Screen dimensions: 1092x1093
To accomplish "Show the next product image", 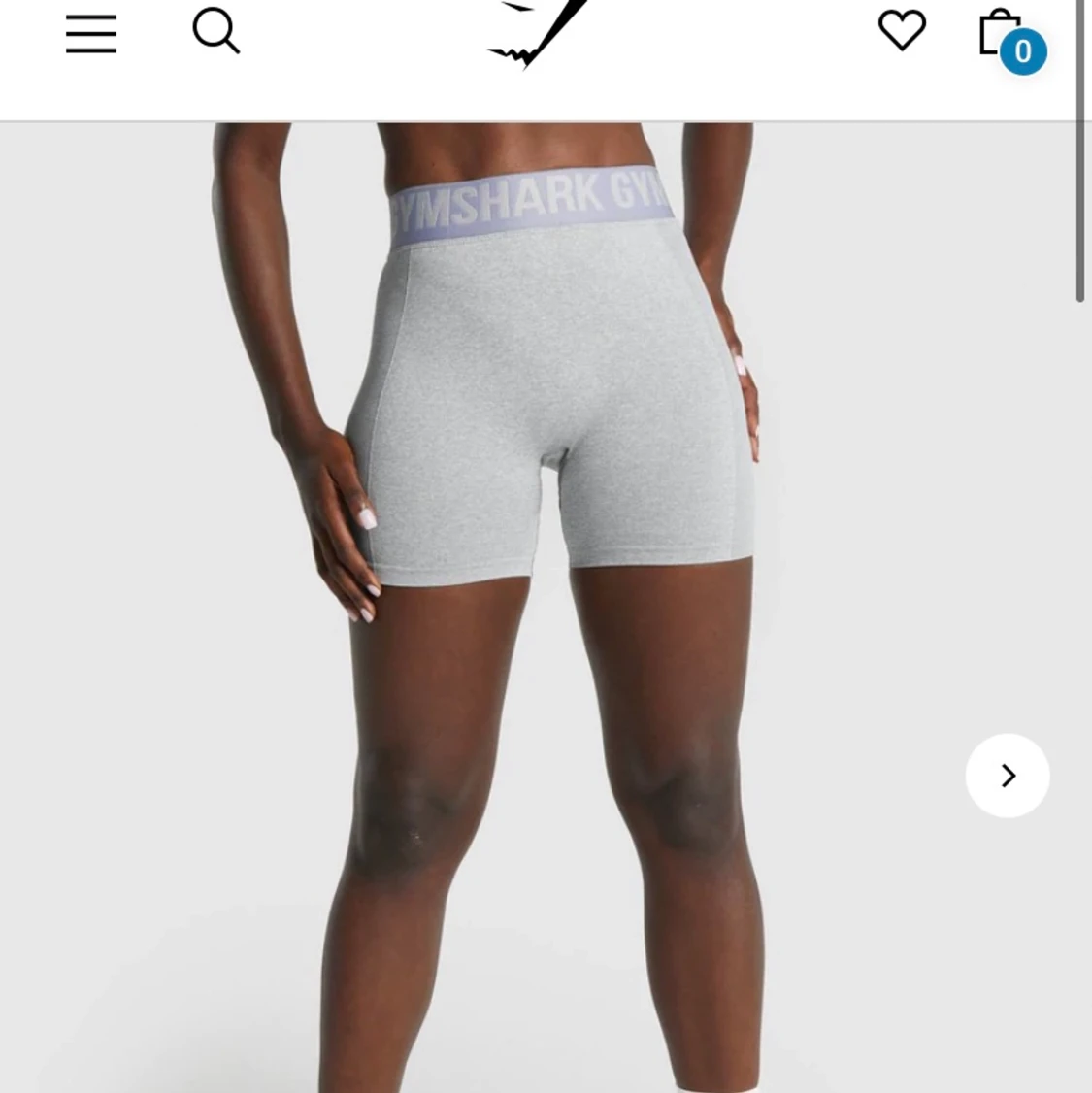I will pyautogui.click(x=1008, y=776).
